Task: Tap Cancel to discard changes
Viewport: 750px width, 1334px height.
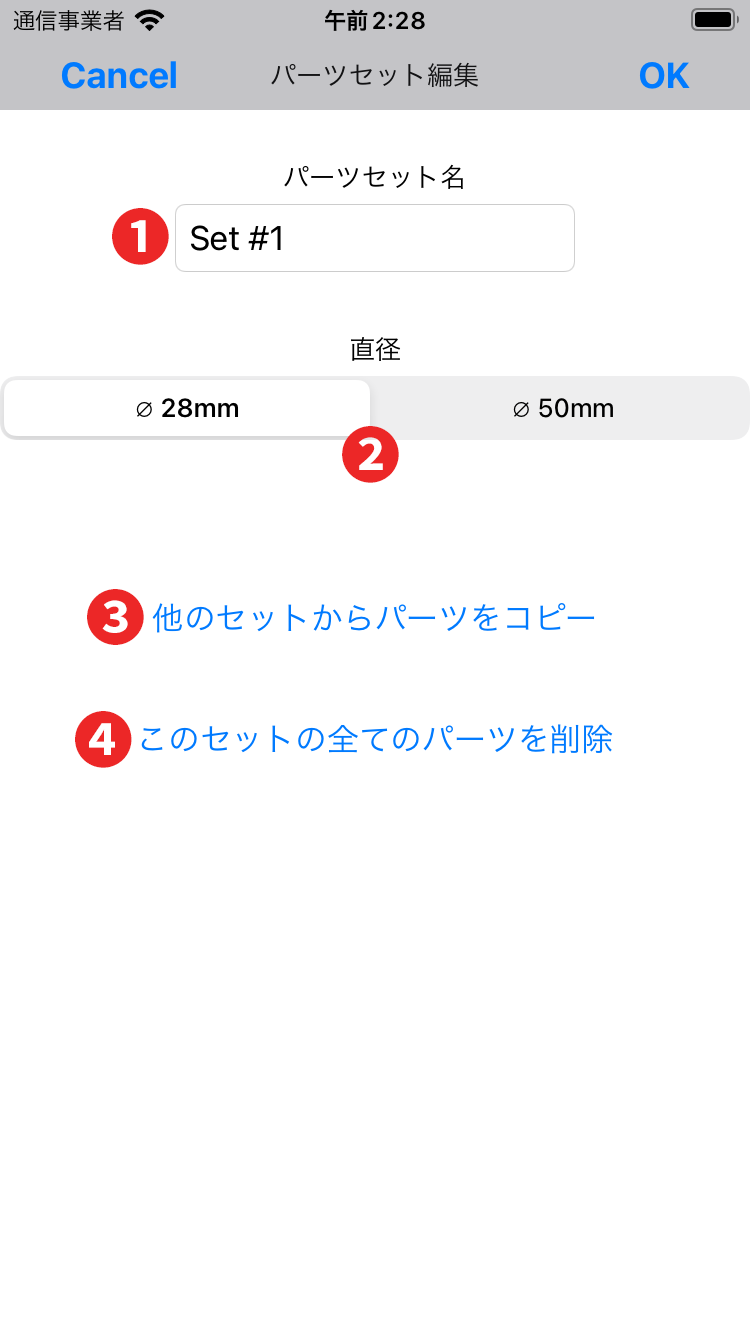Action: pyautogui.click(x=119, y=76)
